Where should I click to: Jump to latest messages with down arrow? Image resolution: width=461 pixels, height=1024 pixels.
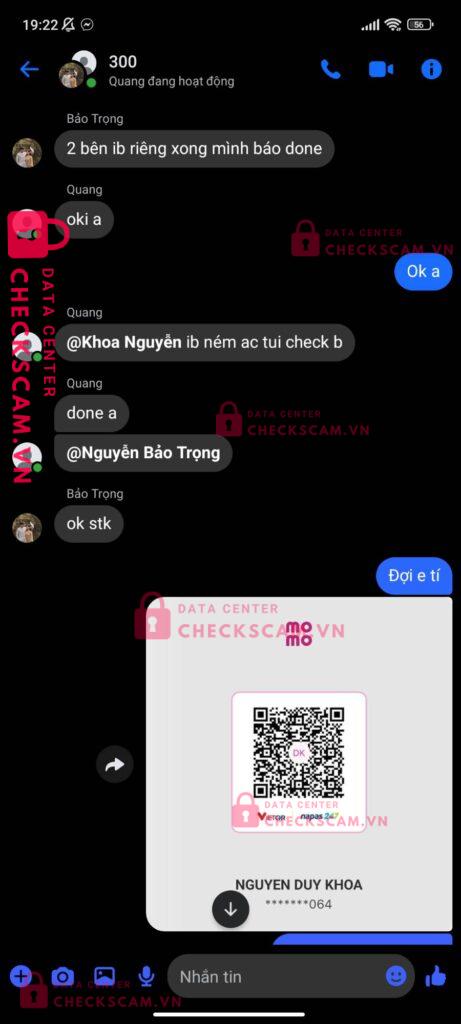(230, 910)
